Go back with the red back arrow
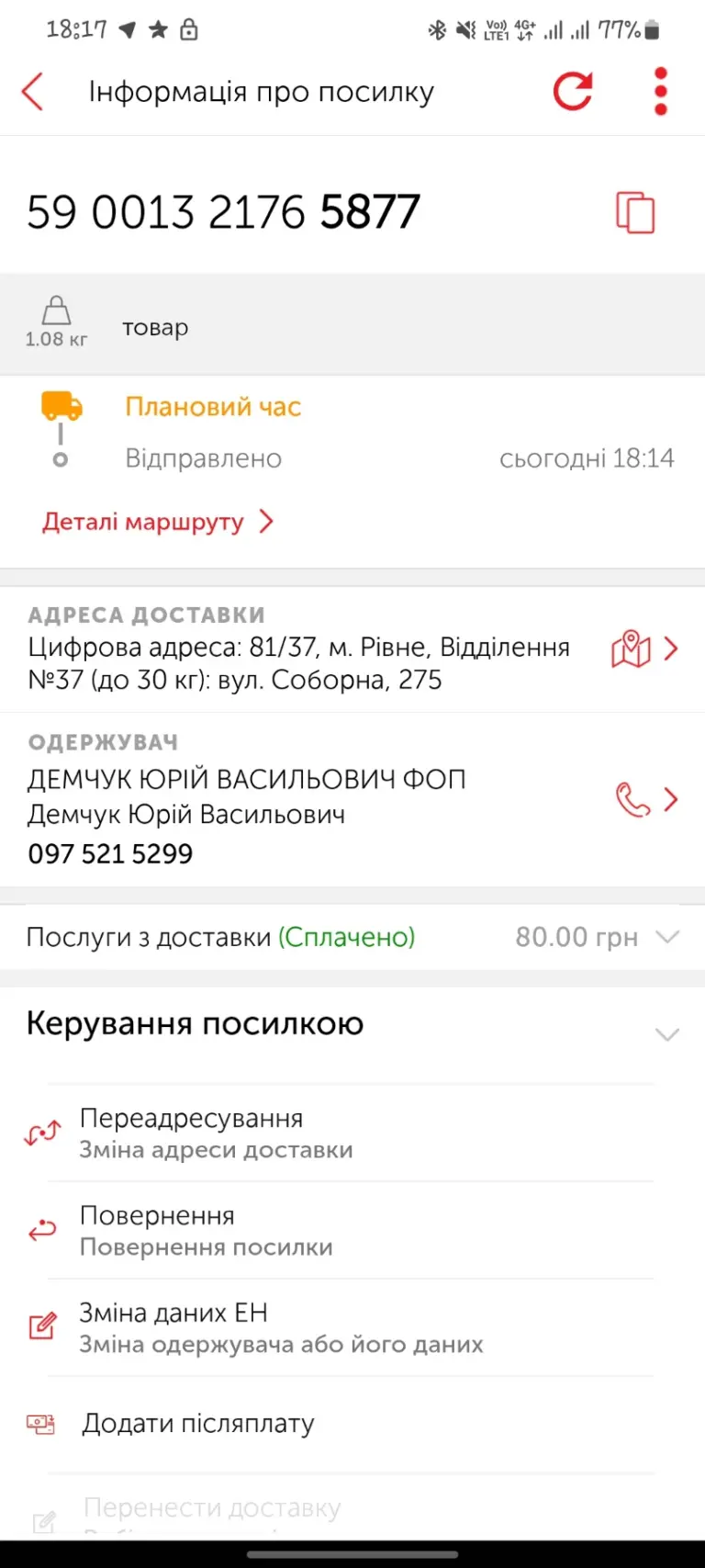The image size is (705, 1568). click(x=32, y=91)
